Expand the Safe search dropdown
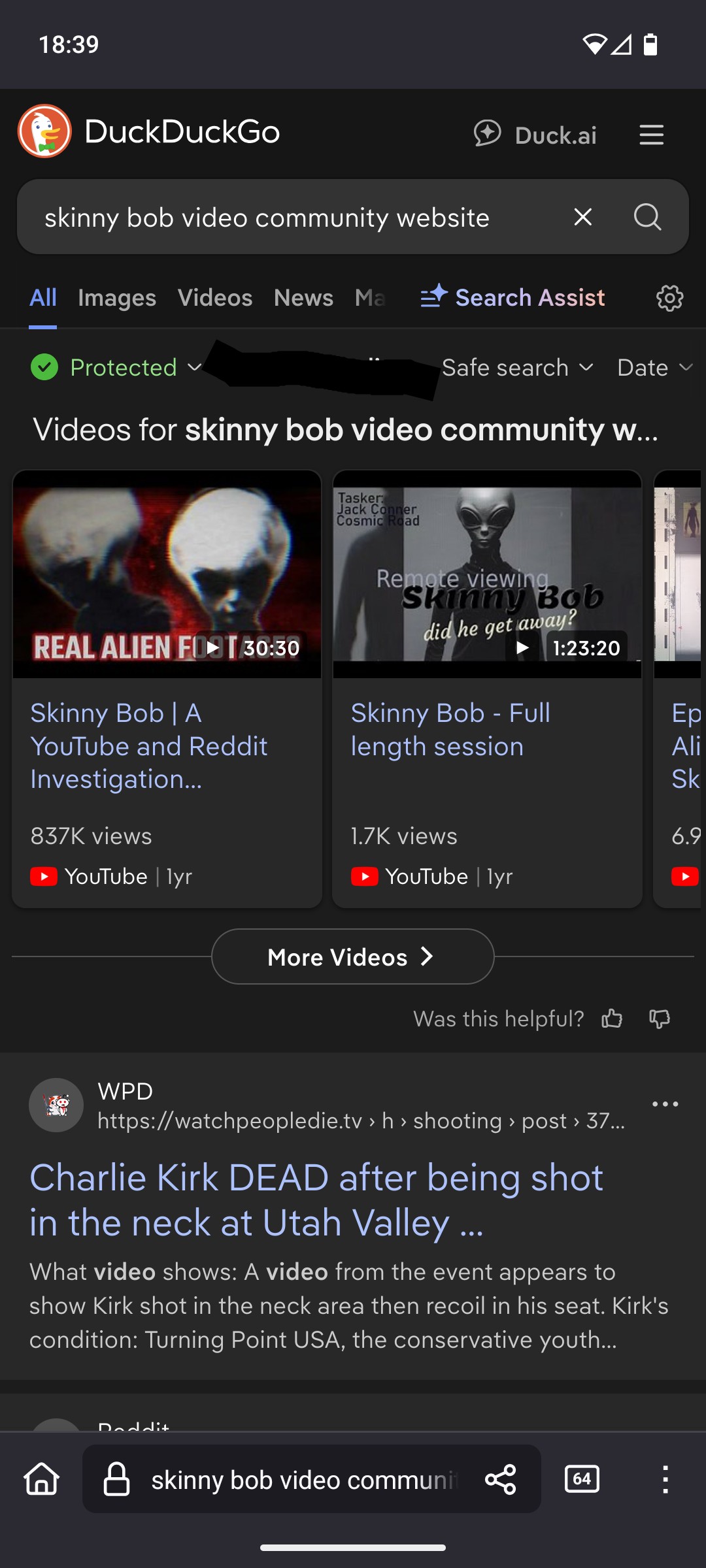 pos(518,367)
